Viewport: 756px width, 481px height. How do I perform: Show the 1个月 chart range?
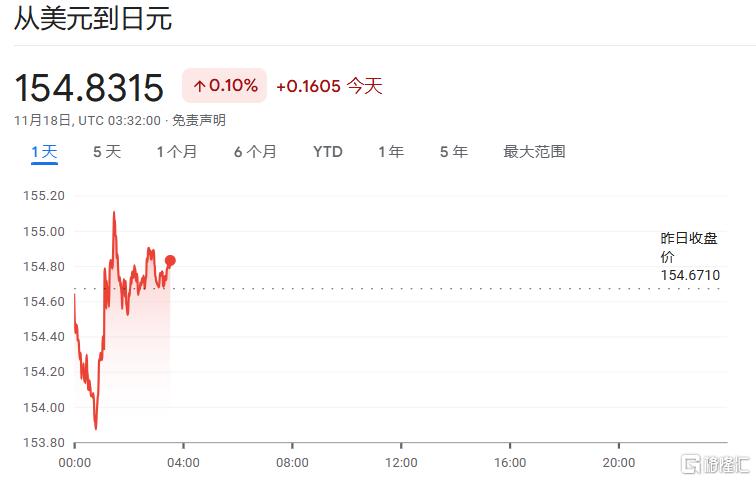point(177,152)
